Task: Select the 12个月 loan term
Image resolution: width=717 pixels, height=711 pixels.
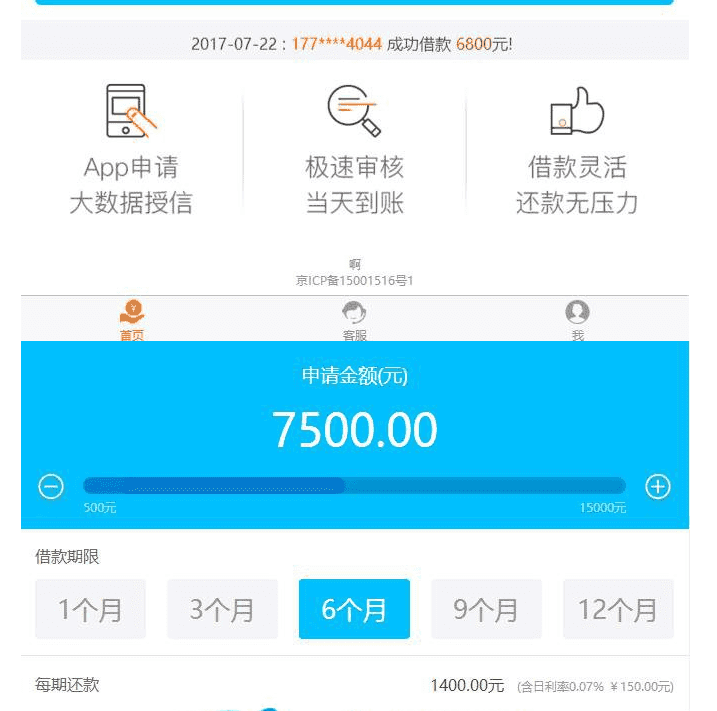Action: (618, 609)
